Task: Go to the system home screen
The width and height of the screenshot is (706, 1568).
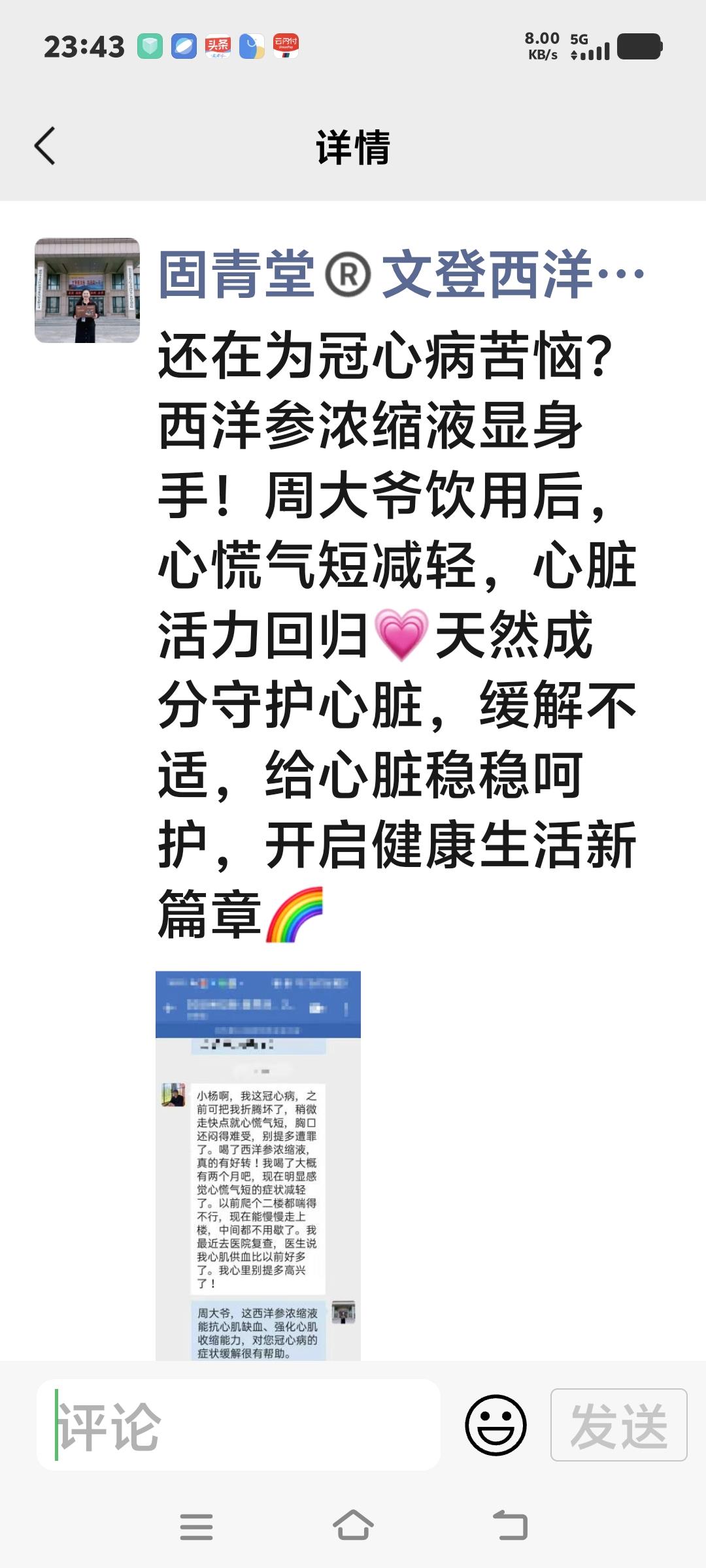Action: [x=353, y=1526]
